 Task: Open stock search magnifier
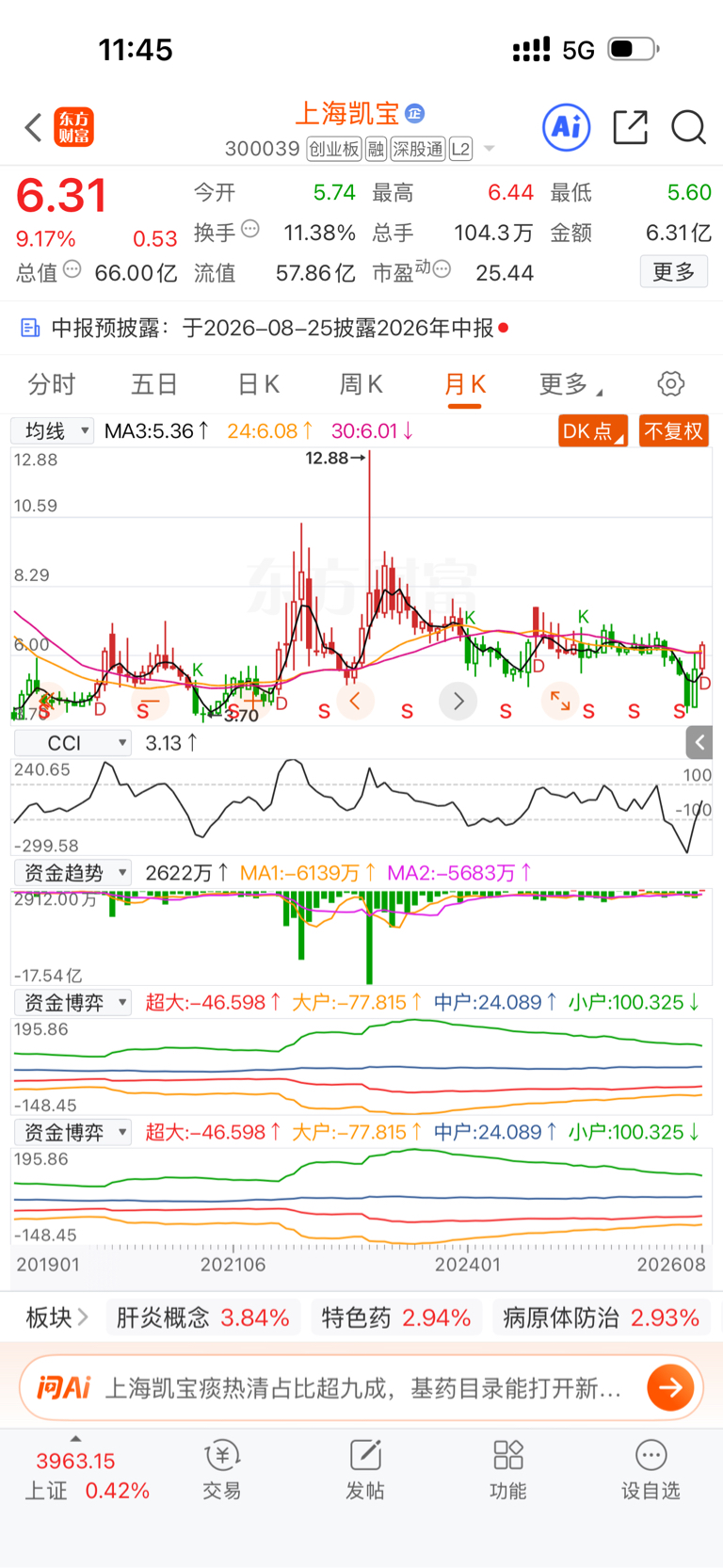pos(688,127)
